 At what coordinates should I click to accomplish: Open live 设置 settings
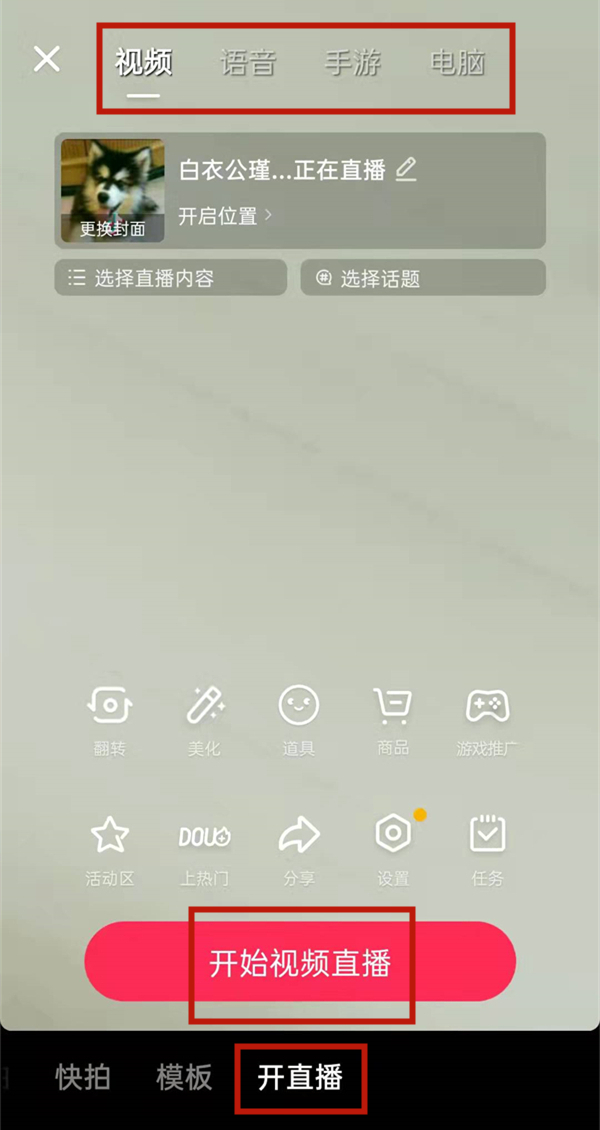point(393,848)
